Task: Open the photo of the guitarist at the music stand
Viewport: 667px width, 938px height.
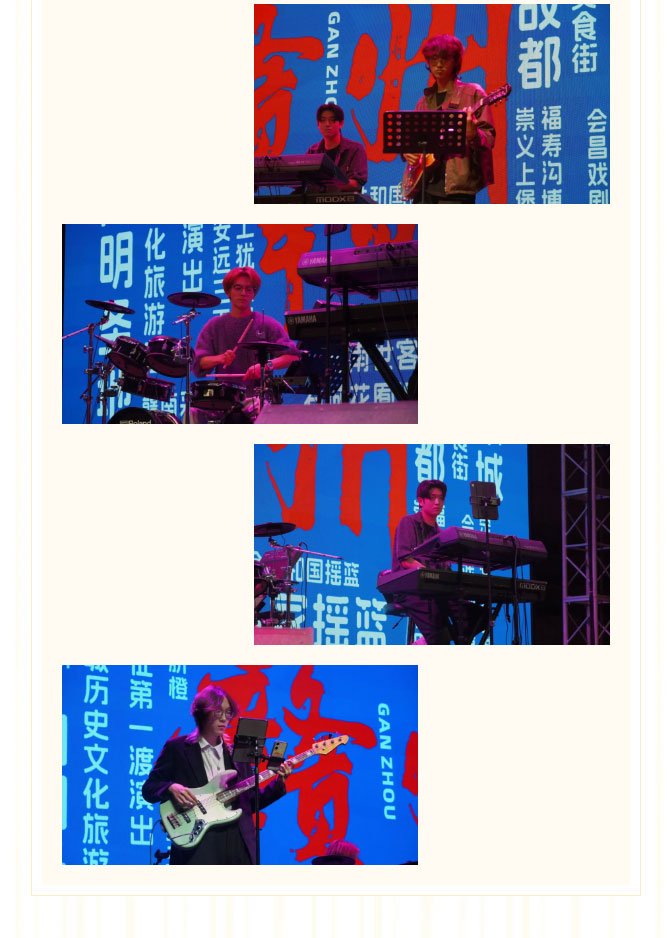Action: tap(431, 104)
